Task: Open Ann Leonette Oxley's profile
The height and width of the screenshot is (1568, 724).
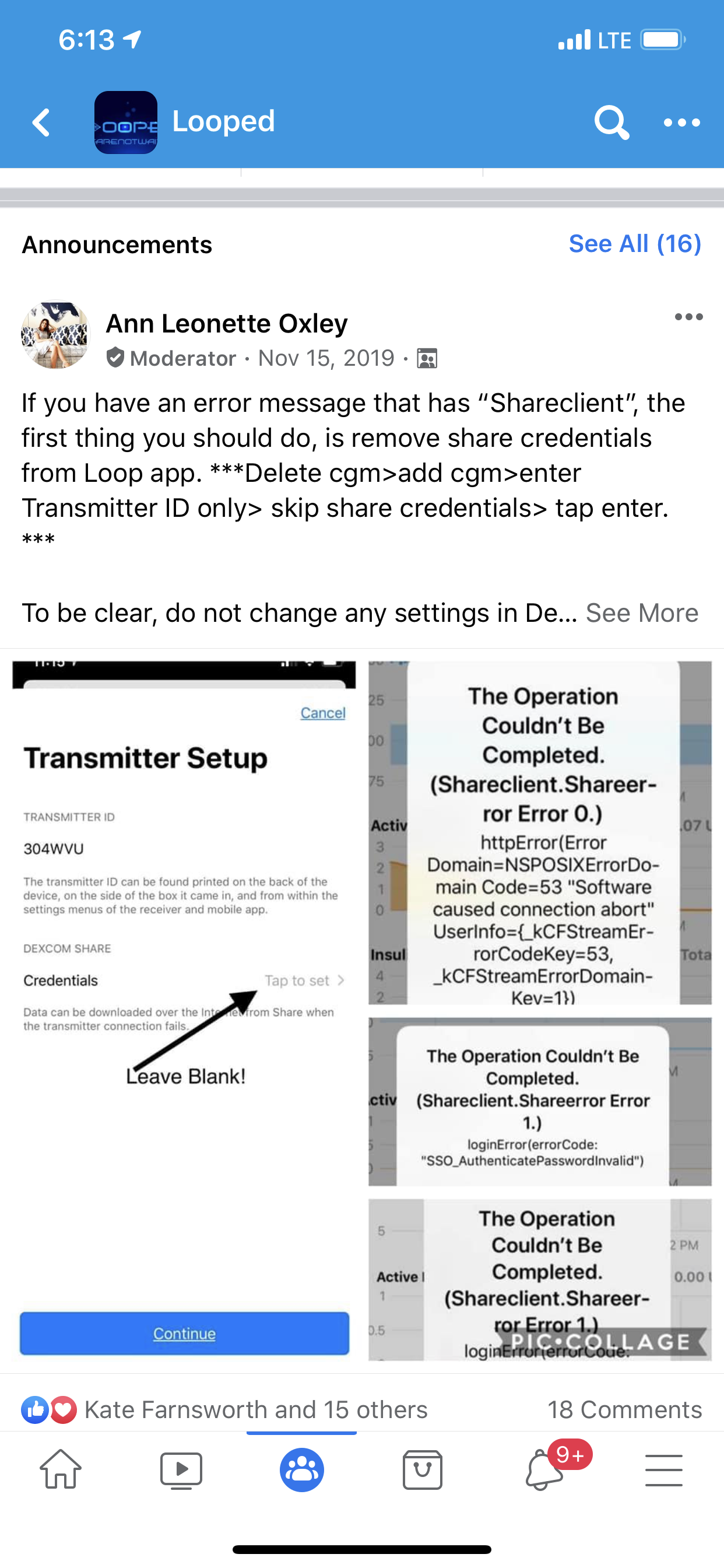Action: pyautogui.click(x=226, y=323)
